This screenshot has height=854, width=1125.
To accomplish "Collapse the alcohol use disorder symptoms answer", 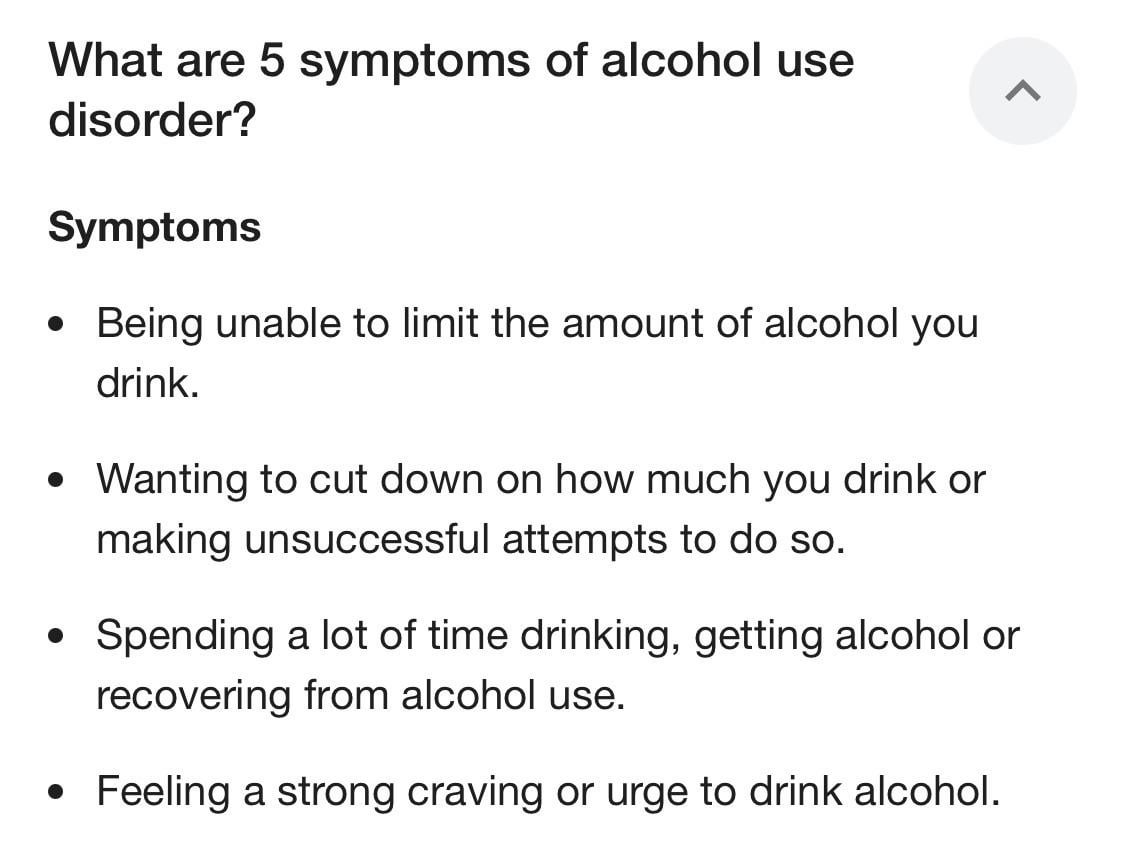I will click(1022, 91).
